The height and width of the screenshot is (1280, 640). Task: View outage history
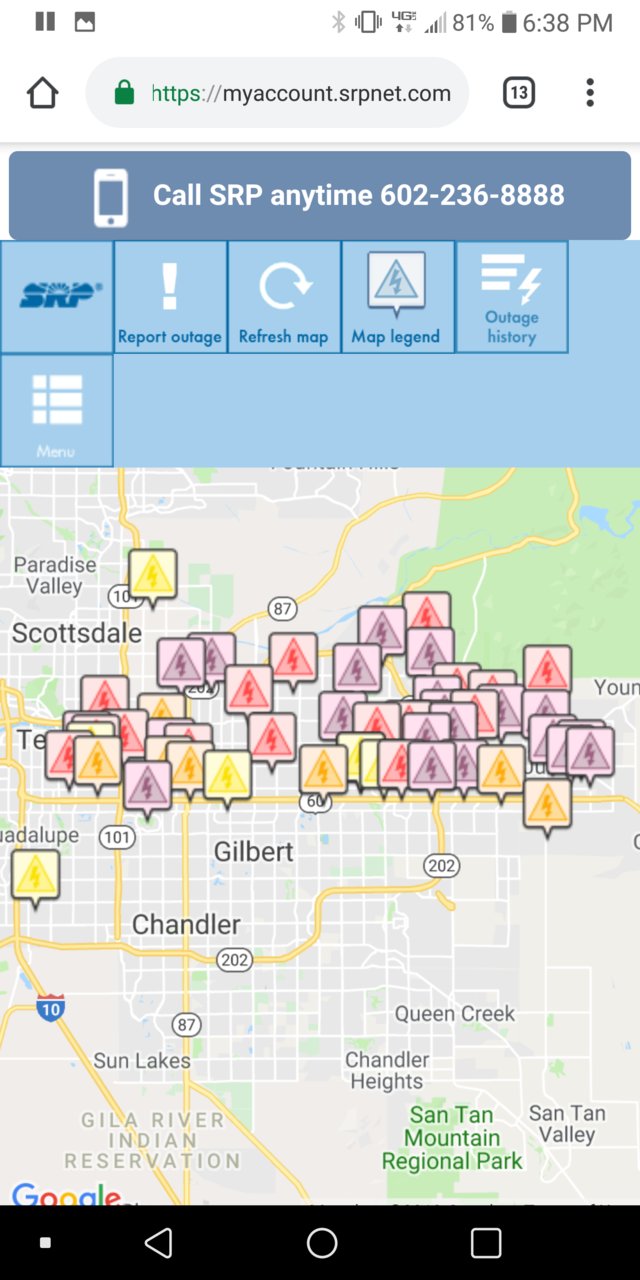pos(512,297)
